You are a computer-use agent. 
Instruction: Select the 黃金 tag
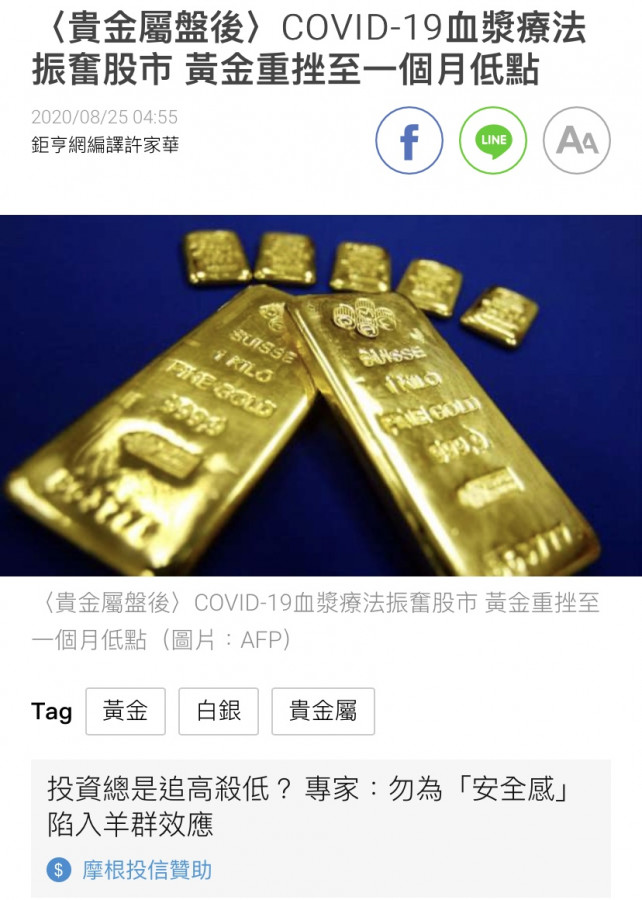pos(125,712)
